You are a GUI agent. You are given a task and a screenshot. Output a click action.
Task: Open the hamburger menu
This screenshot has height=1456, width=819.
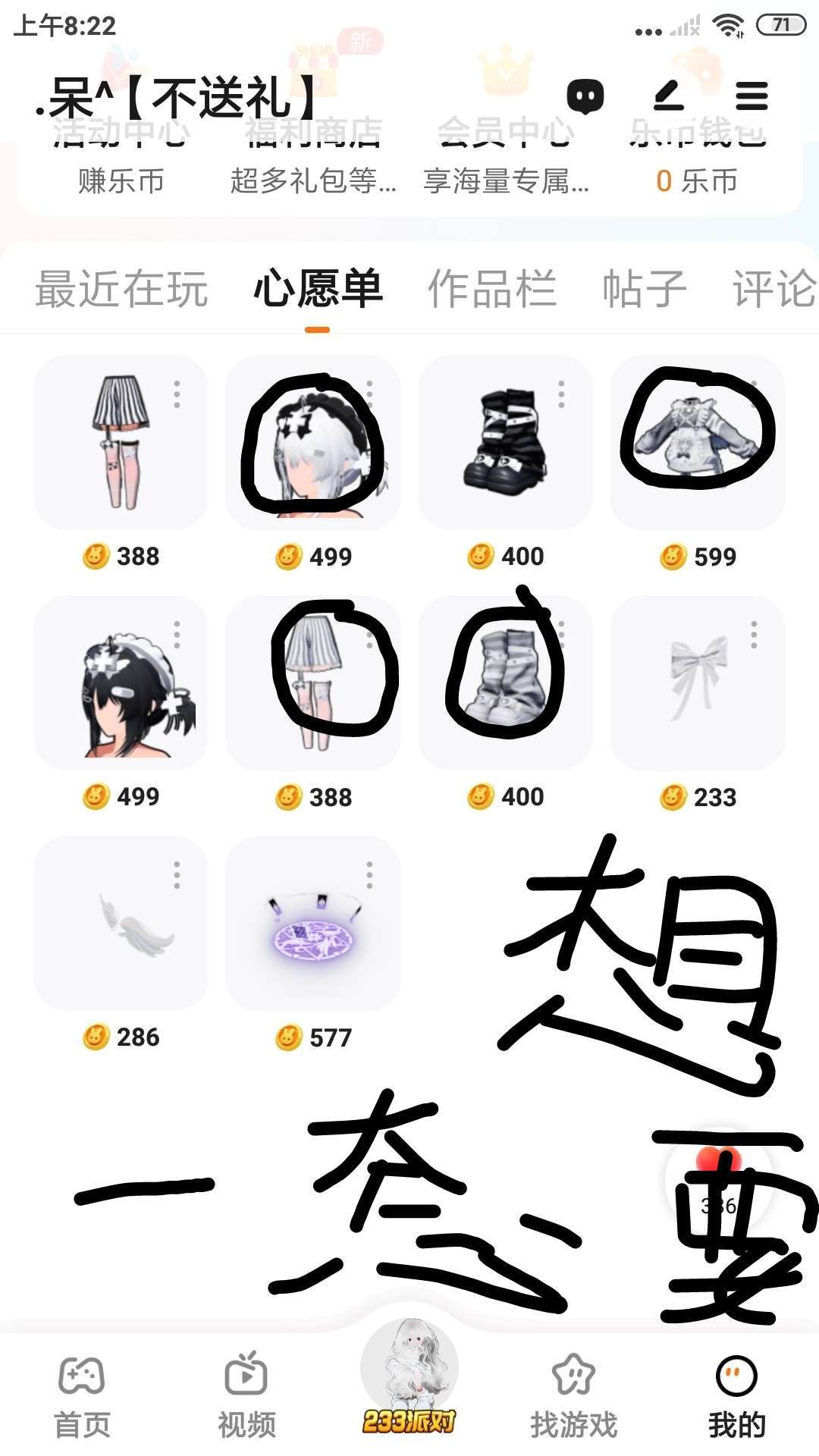click(x=752, y=96)
